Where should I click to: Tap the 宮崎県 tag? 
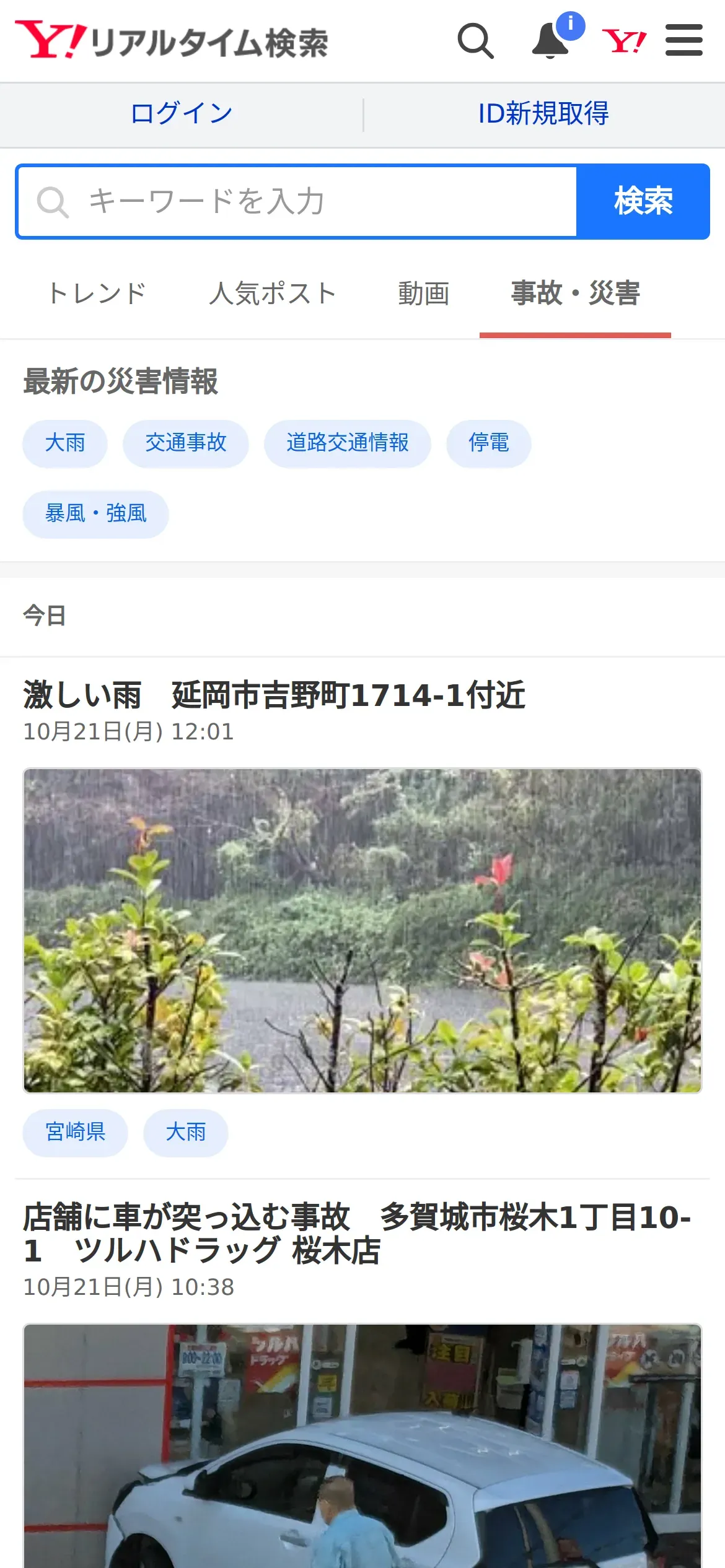point(76,1133)
